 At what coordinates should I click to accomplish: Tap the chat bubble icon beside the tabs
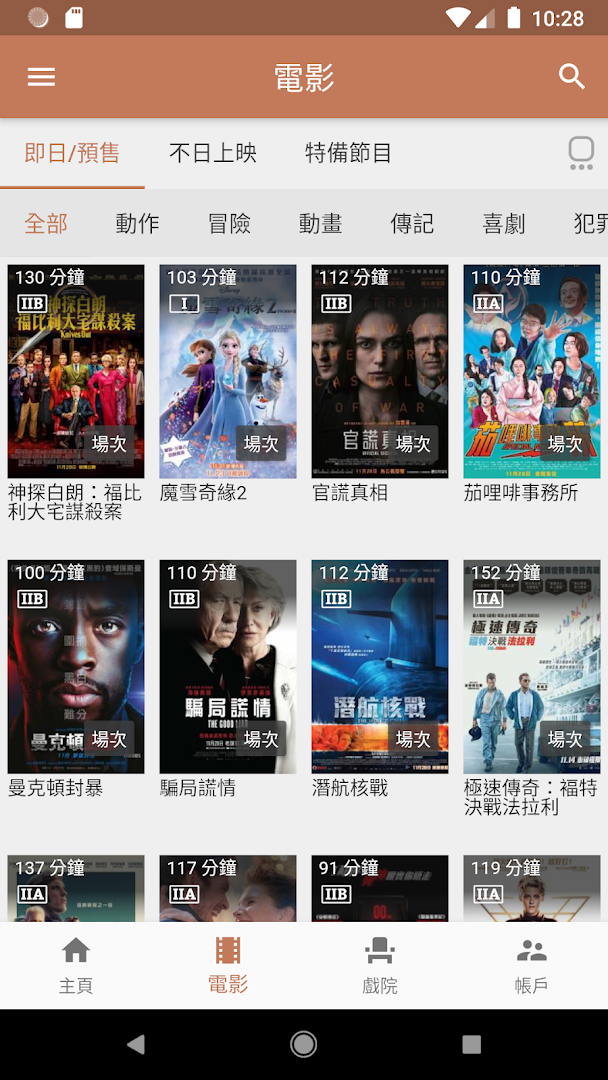581,153
